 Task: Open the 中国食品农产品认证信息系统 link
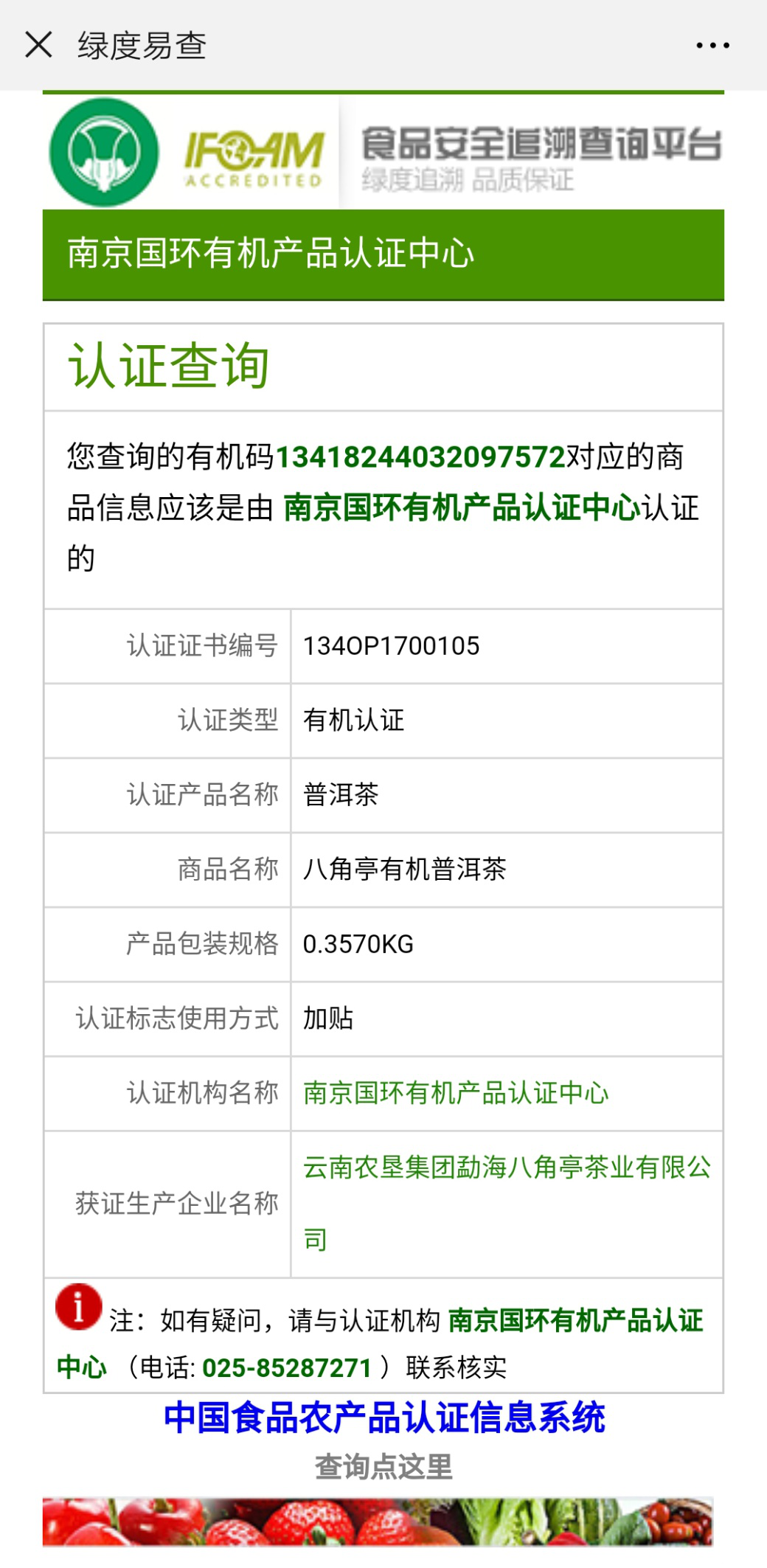[383, 1418]
